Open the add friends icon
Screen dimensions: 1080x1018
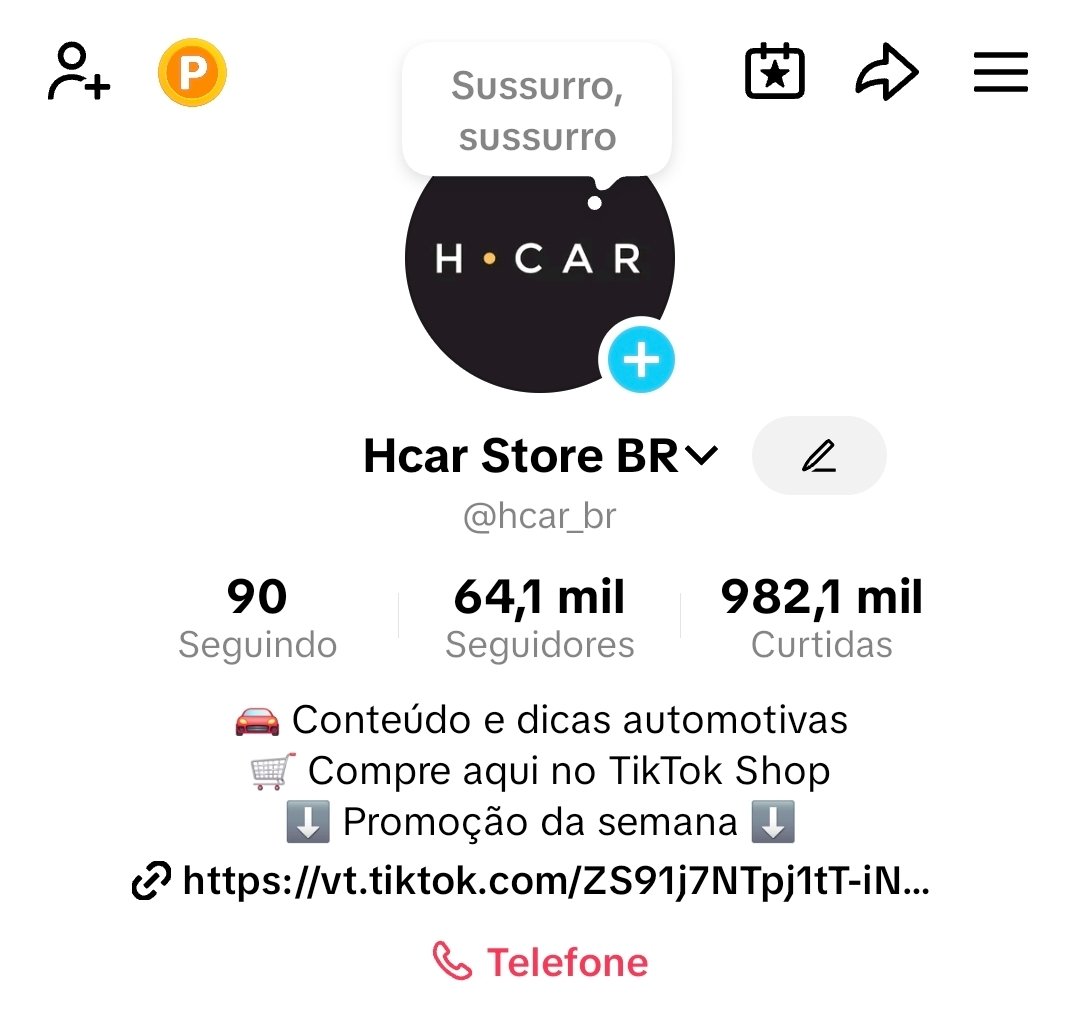[78, 72]
